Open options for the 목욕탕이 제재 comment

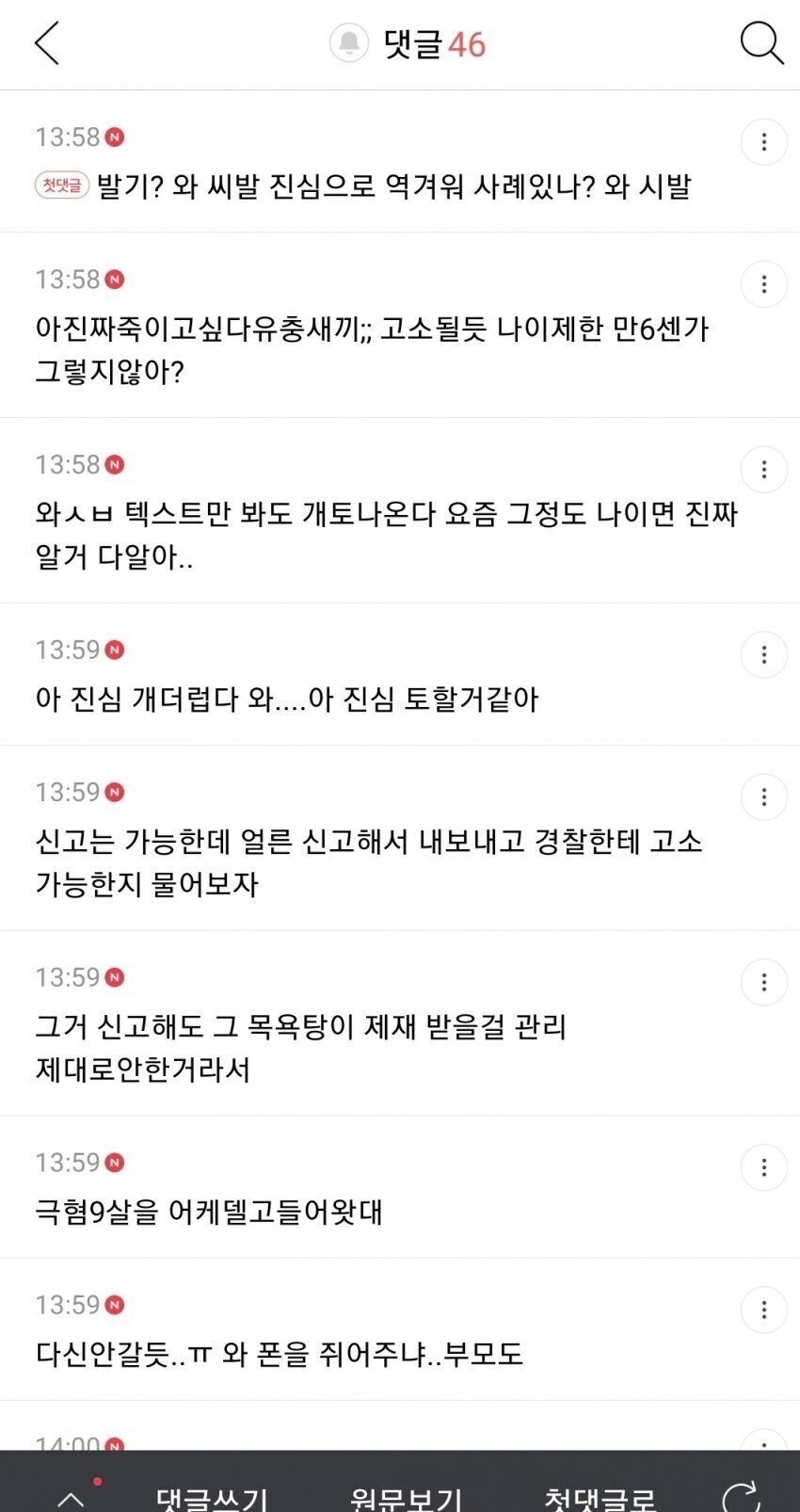point(763,983)
